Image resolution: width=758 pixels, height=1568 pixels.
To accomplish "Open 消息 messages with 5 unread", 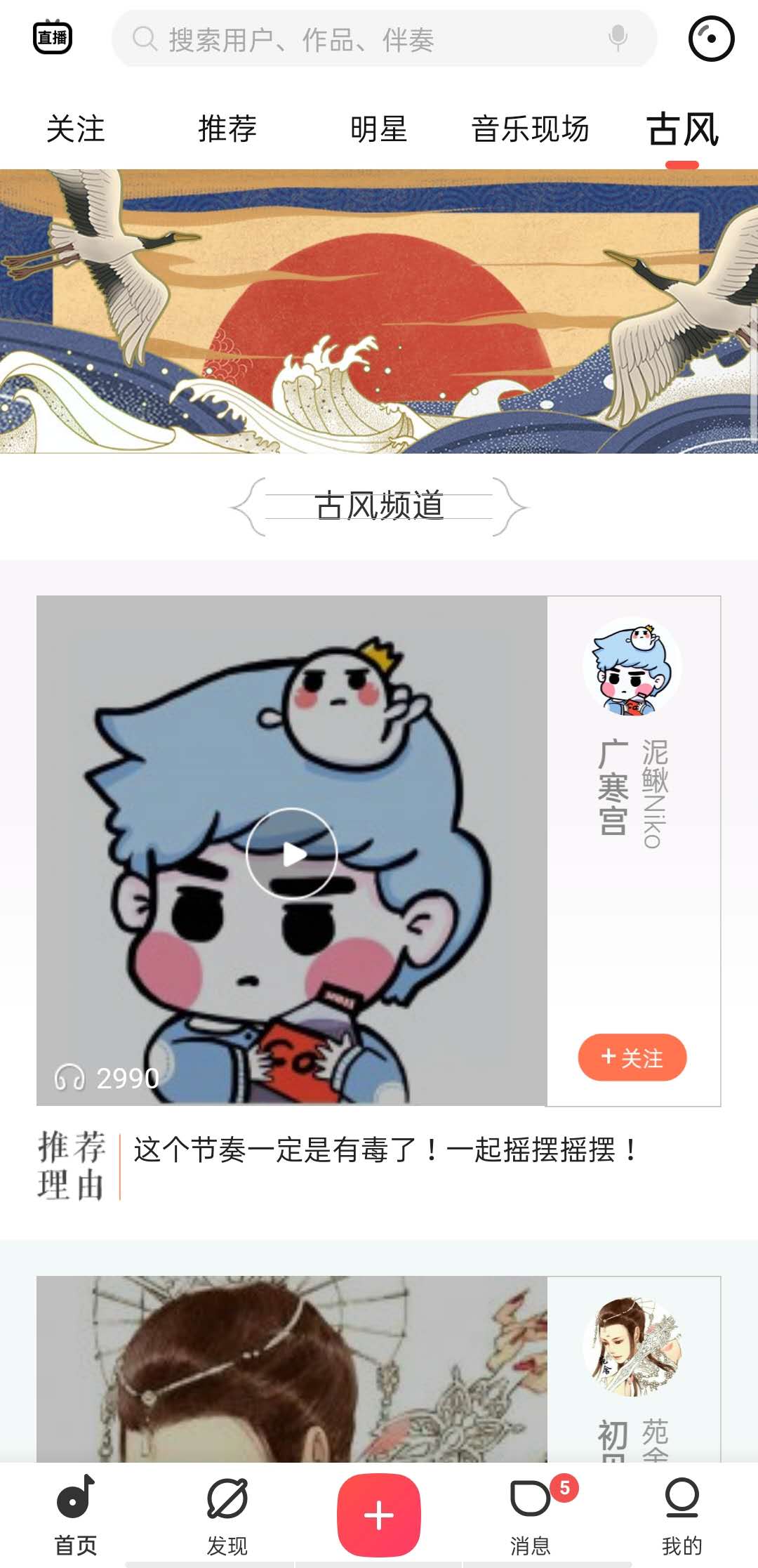I will [531, 1515].
